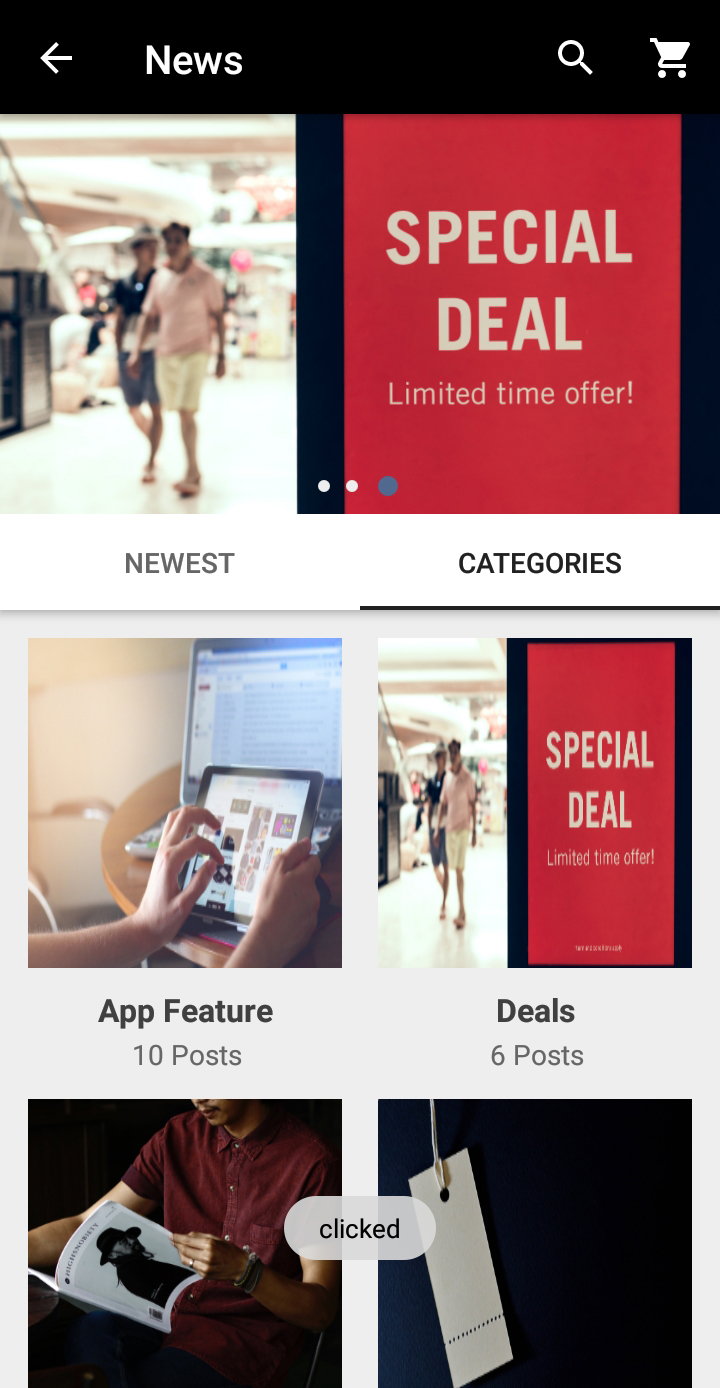Open the shopping cart
This screenshot has width=720, height=1388.
671,58
